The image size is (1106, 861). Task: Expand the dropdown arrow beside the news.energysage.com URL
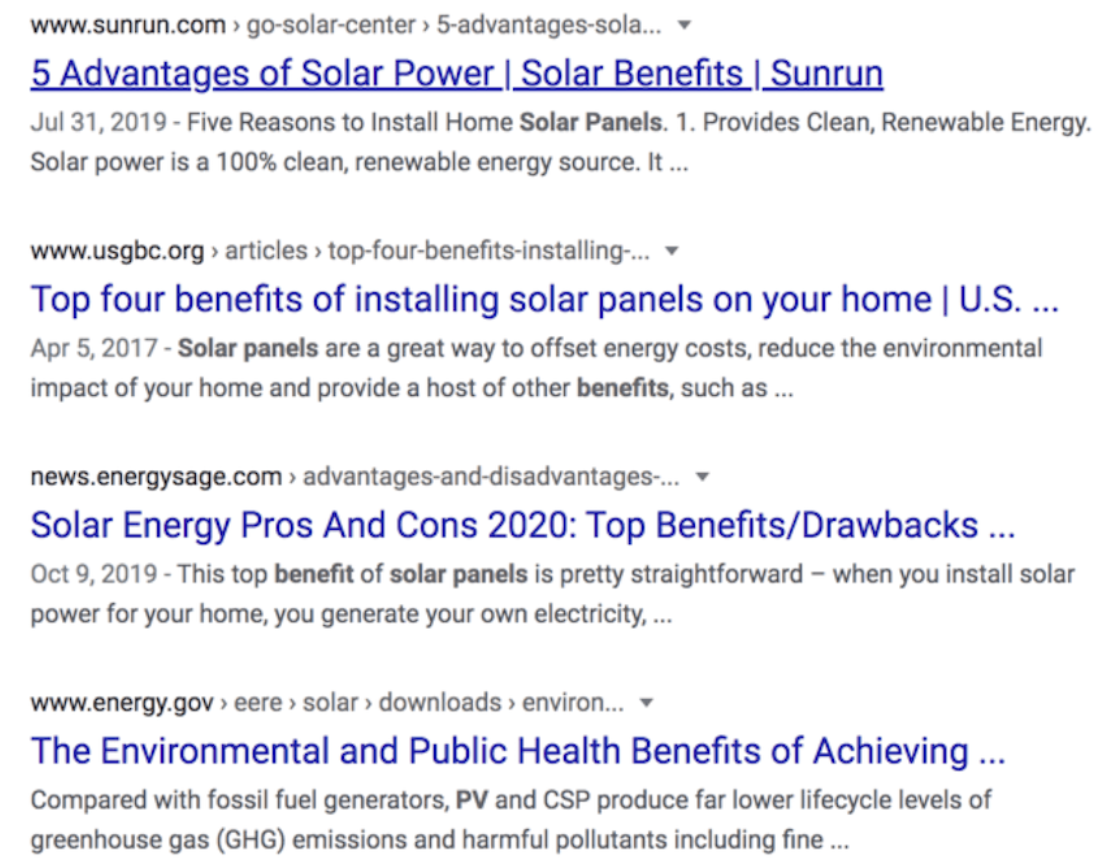click(702, 477)
